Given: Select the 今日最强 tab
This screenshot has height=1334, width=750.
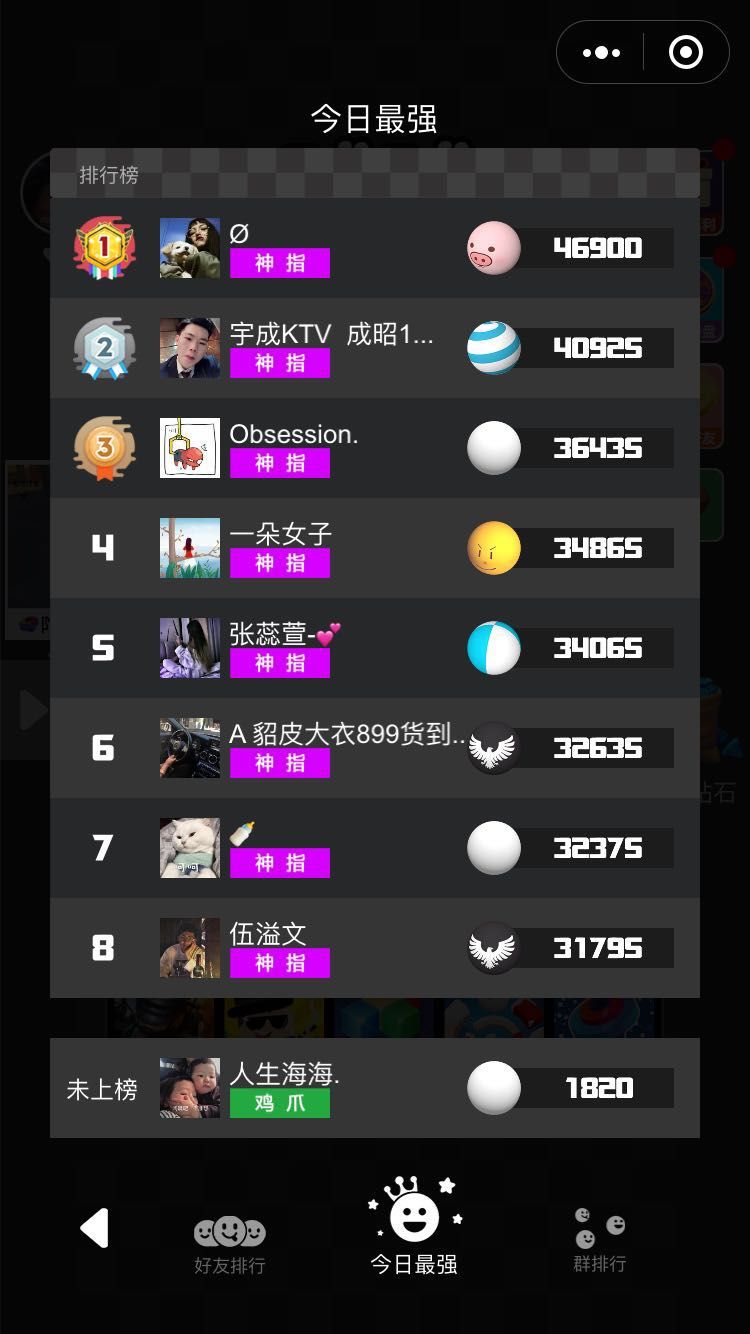Looking at the screenshot, I should (x=414, y=1228).
